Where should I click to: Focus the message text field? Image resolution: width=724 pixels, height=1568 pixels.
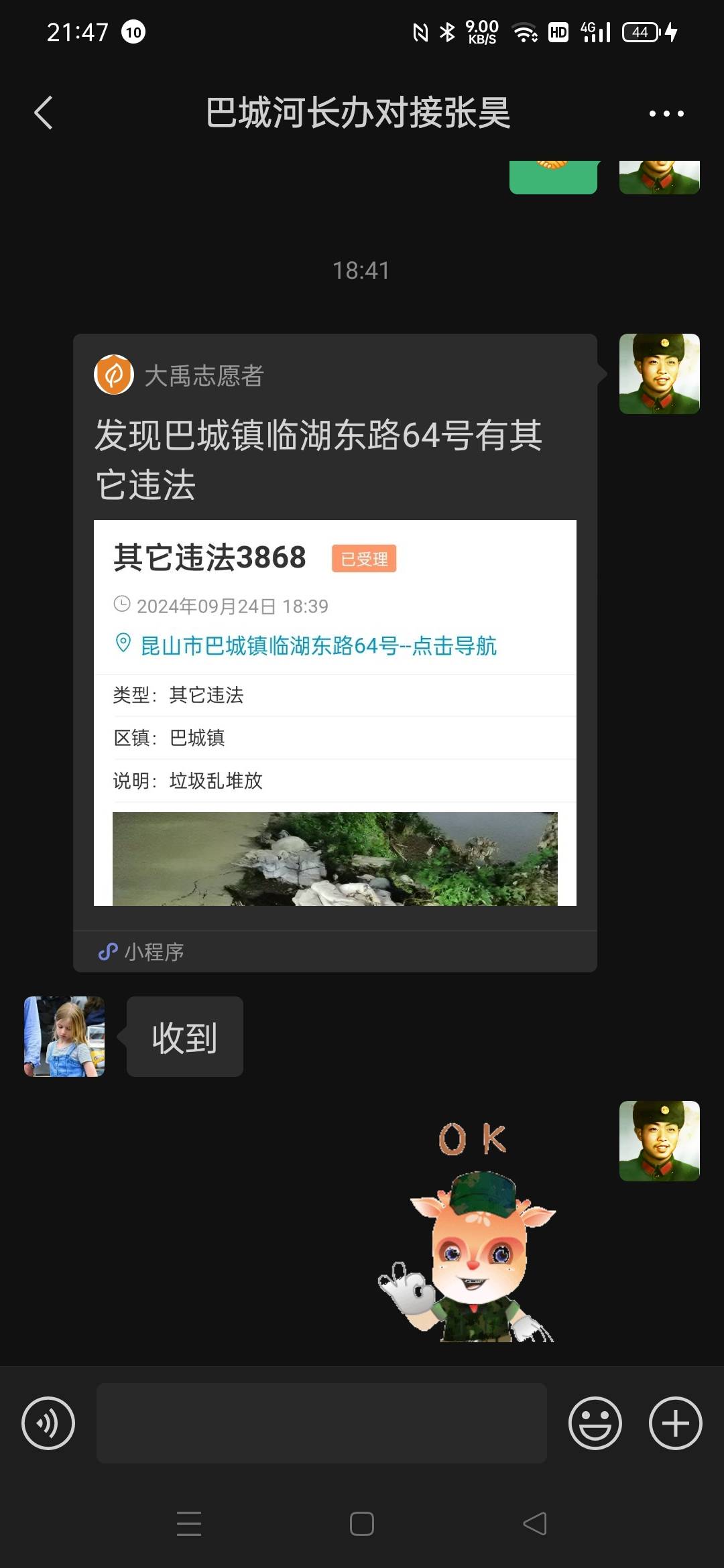point(322,1423)
